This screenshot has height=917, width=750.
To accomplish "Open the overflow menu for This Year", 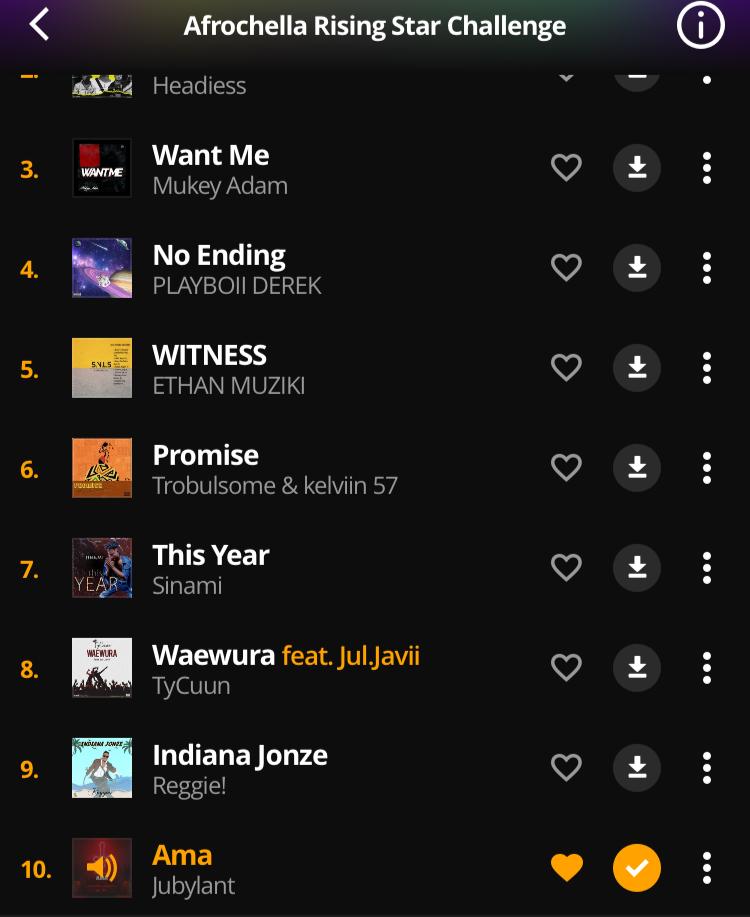I will pos(707,568).
